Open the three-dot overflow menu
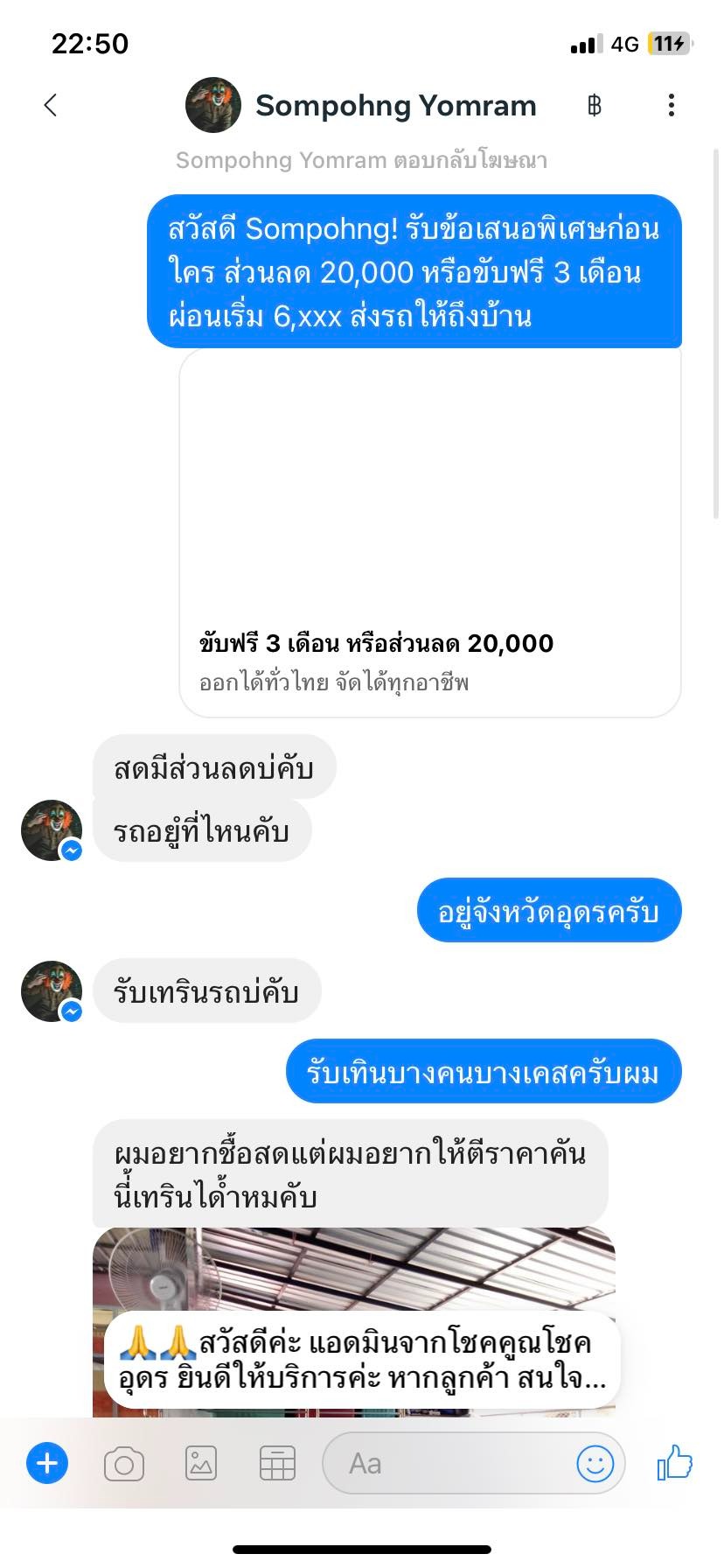Image resolution: width=724 pixels, height=1568 pixels. pos(671,106)
